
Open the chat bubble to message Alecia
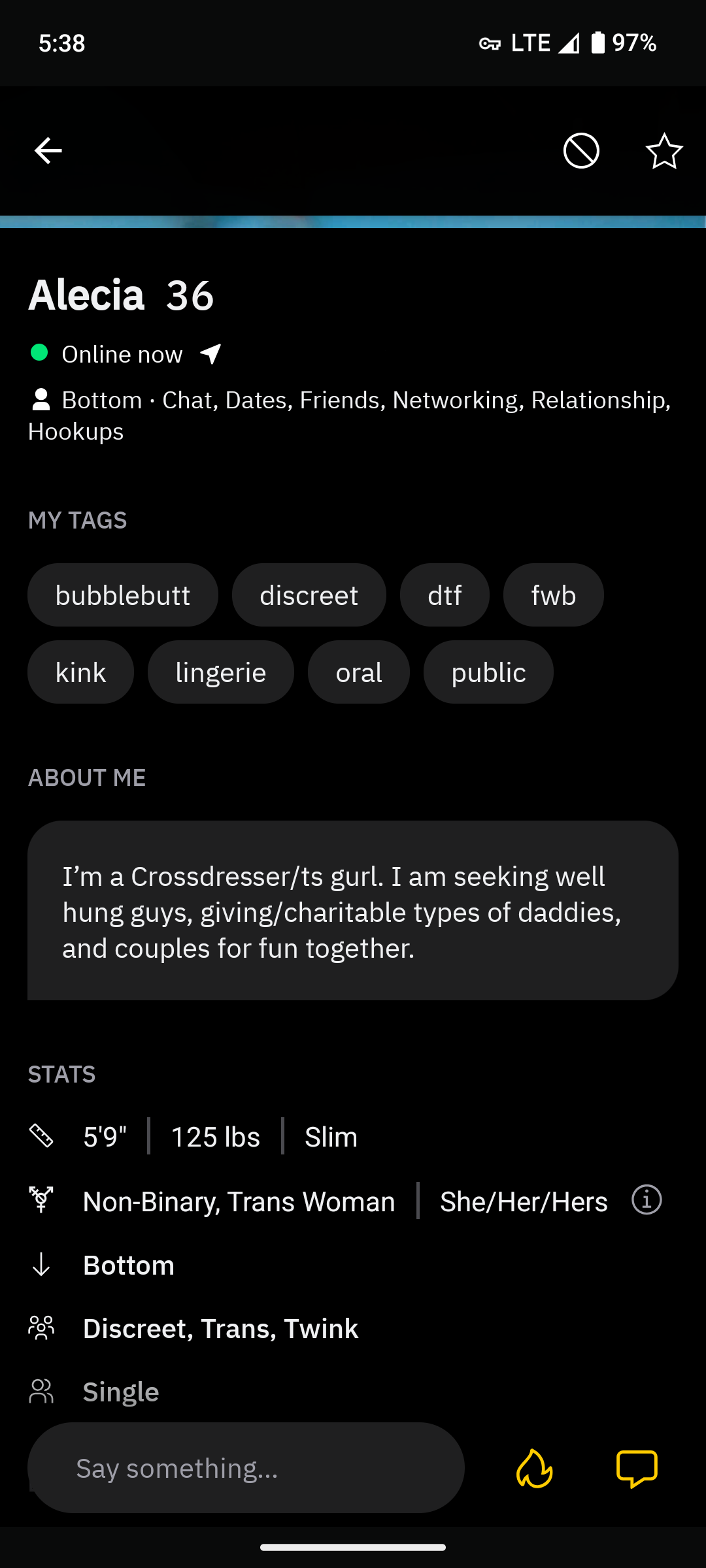pos(637,1469)
